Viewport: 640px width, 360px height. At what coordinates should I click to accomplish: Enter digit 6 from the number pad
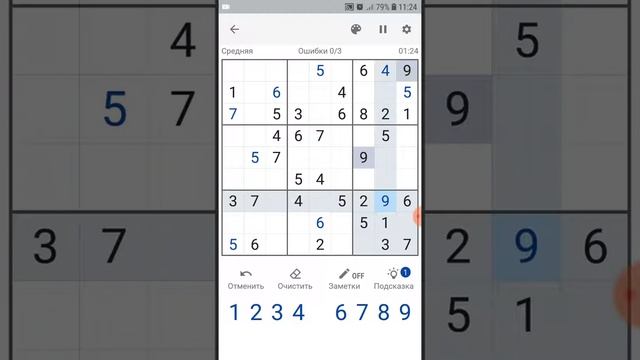tap(341, 313)
